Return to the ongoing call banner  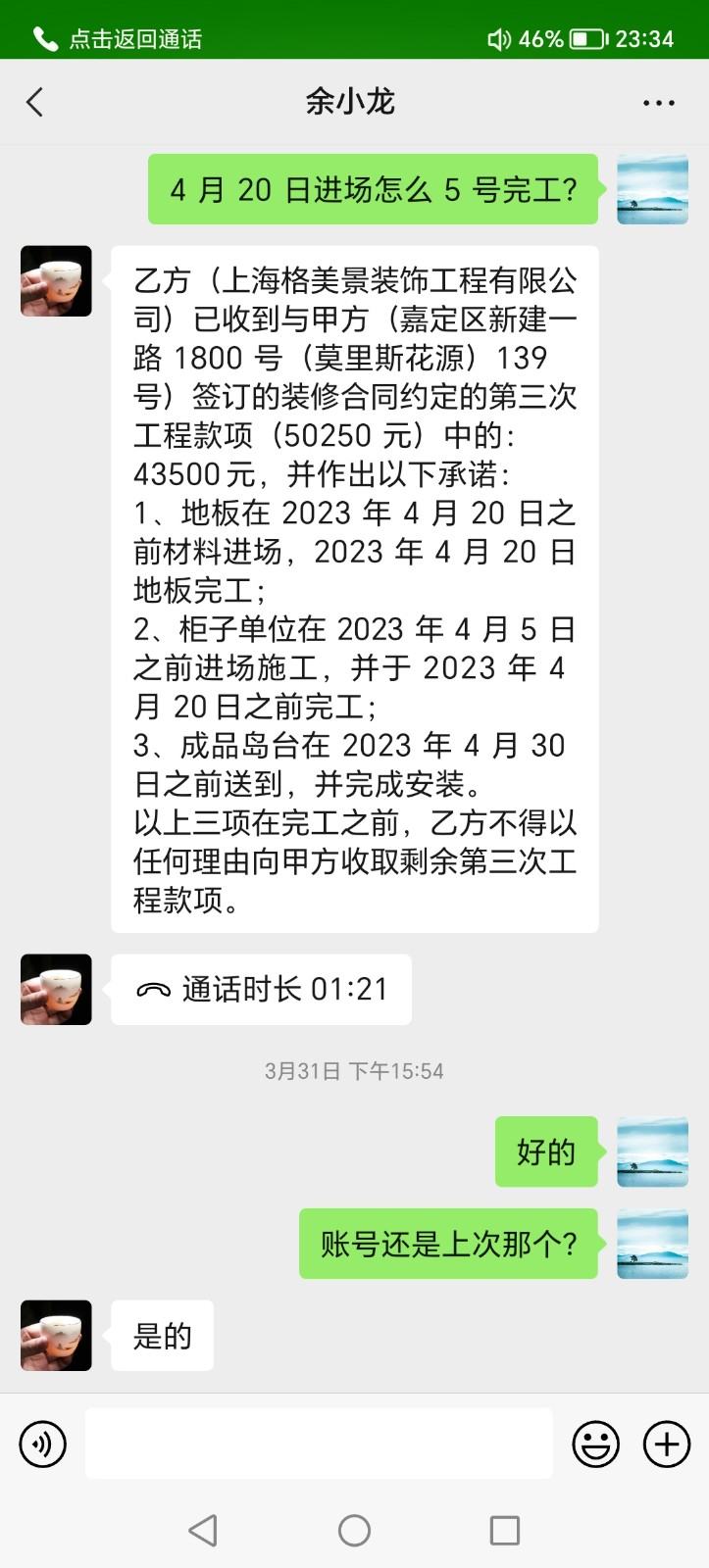(x=118, y=39)
